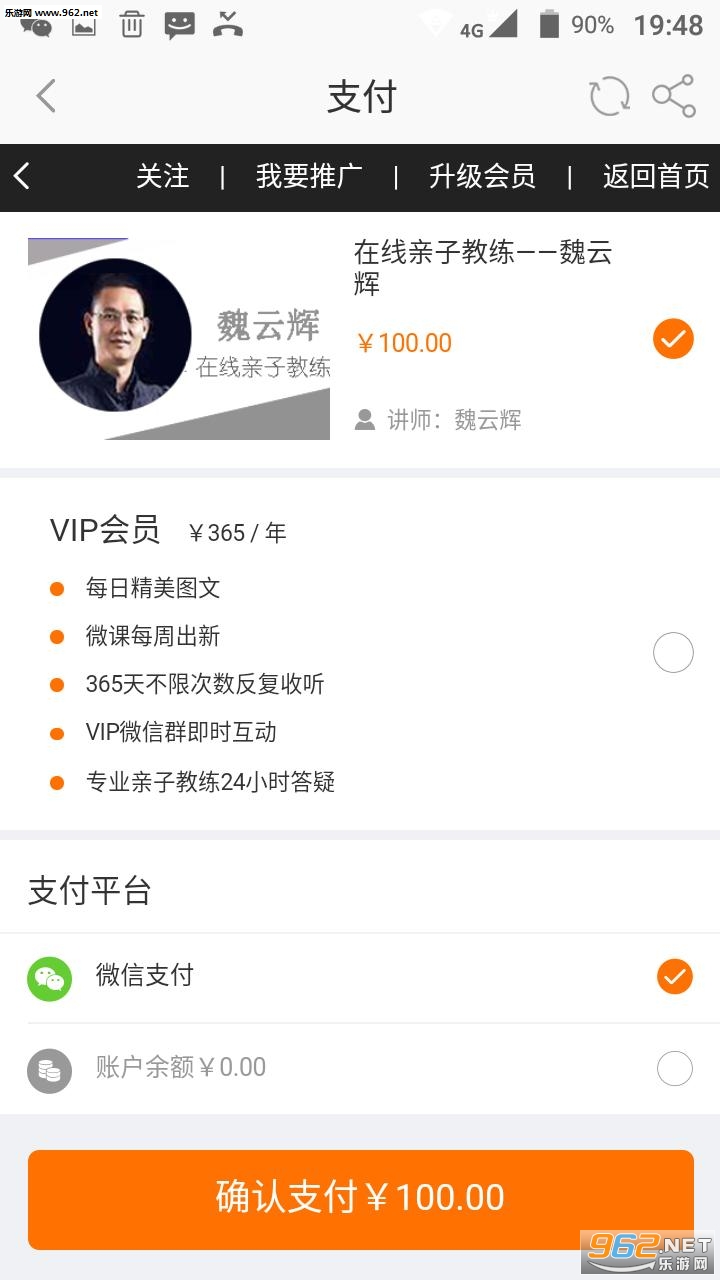Select the account balance payment option
The image size is (720, 1280).
pos(673,1068)
